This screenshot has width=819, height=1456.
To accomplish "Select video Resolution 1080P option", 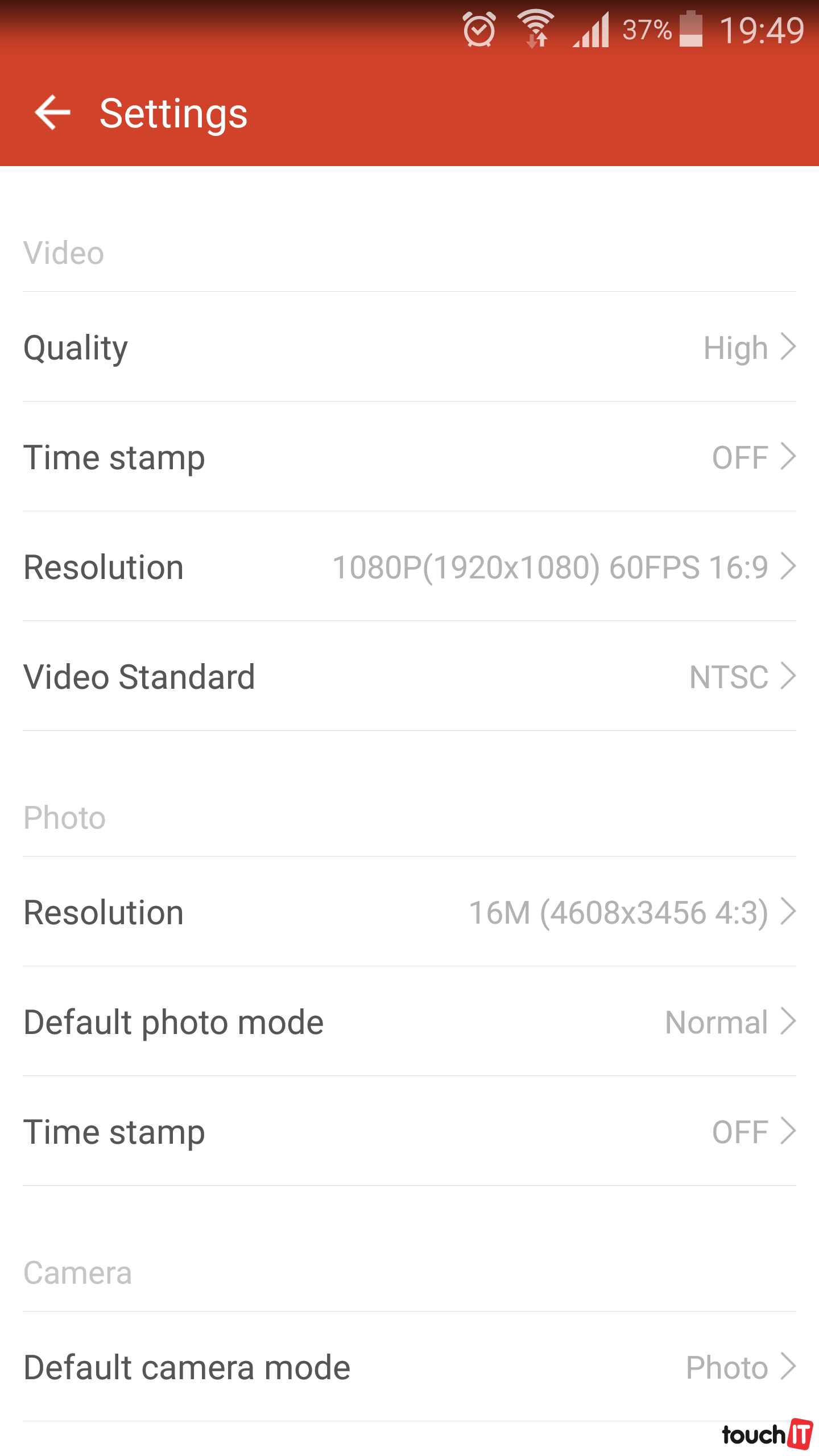I will (409, 567).
